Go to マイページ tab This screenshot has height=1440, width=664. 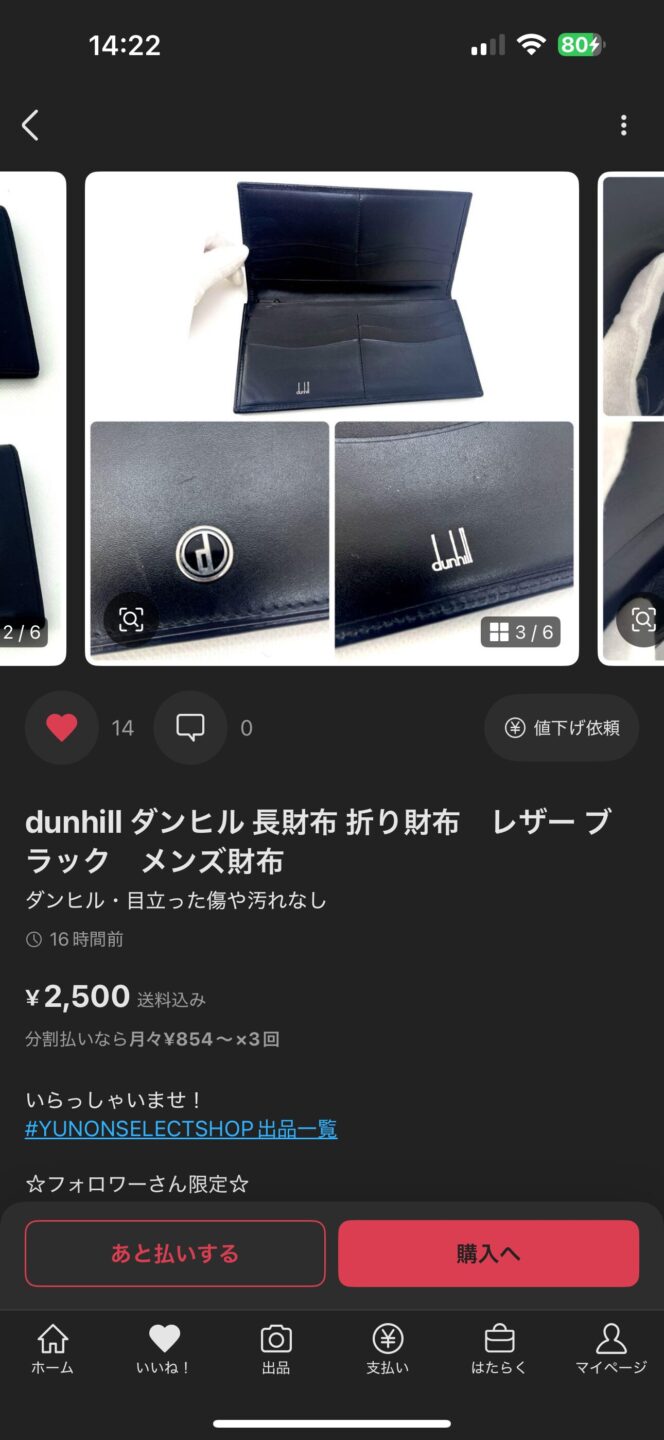click(x=610, y=1348)
